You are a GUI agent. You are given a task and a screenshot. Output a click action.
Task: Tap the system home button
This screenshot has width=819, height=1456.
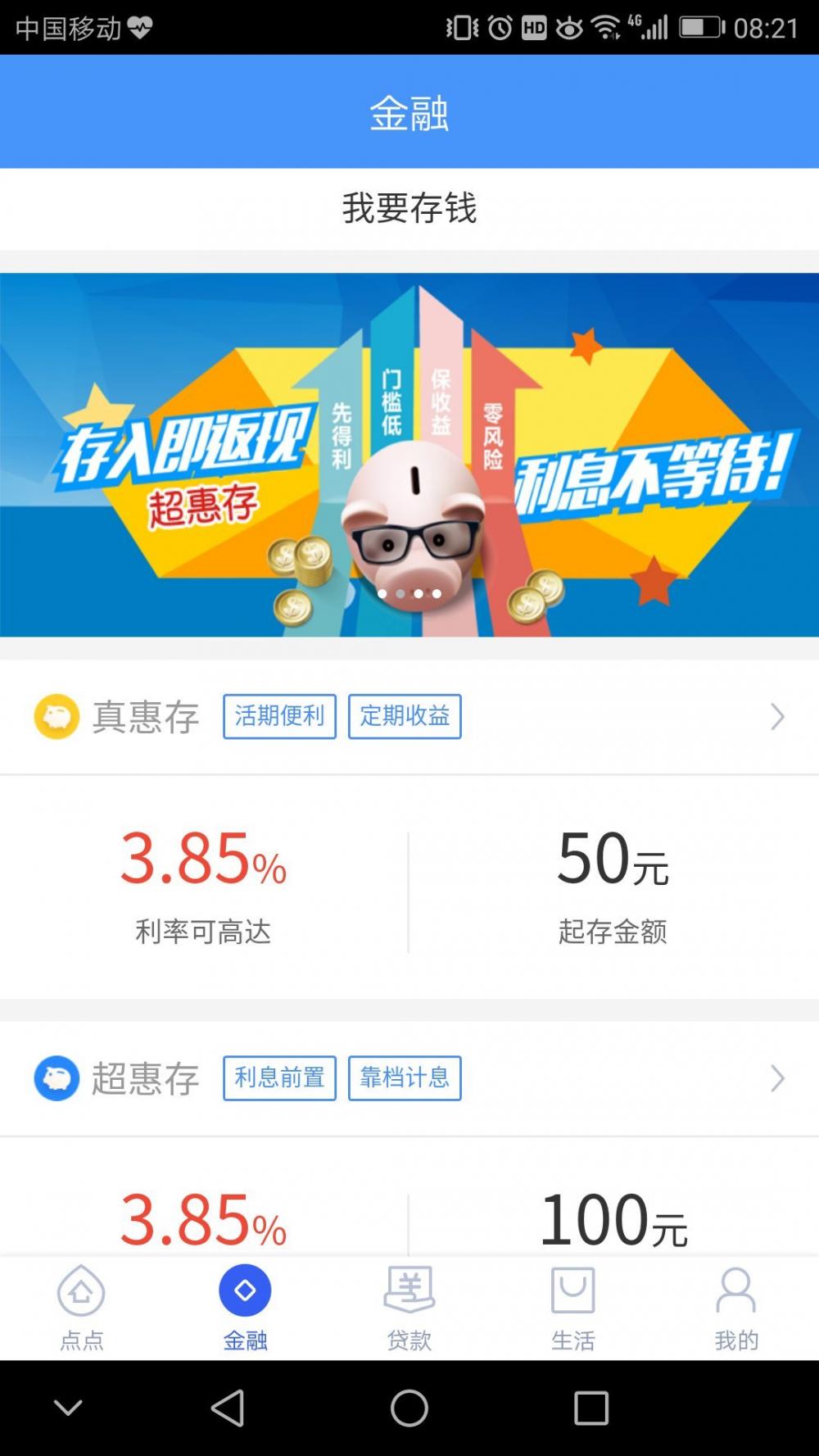pos(409,1408)
